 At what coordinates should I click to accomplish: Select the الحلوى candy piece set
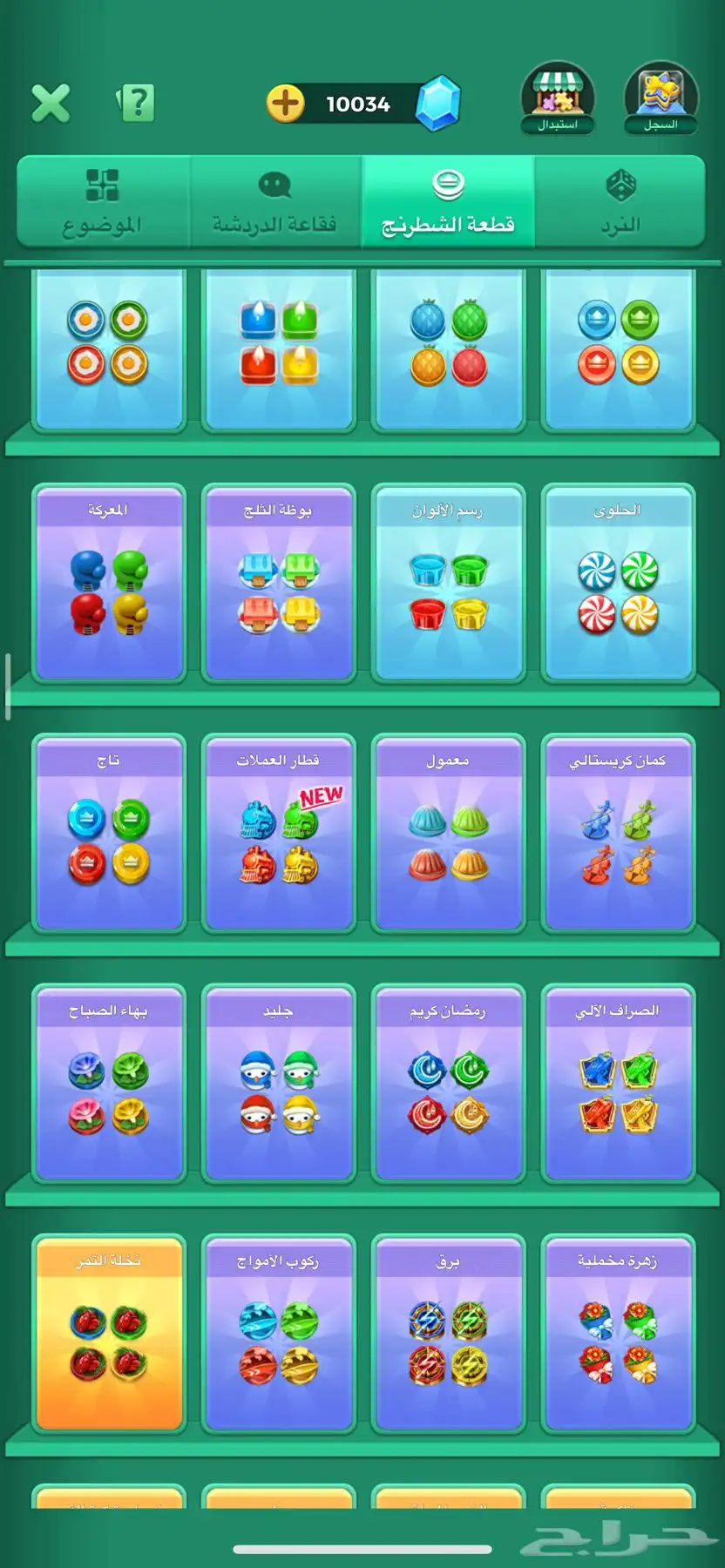pyautogui.click(x=618, y=584)
